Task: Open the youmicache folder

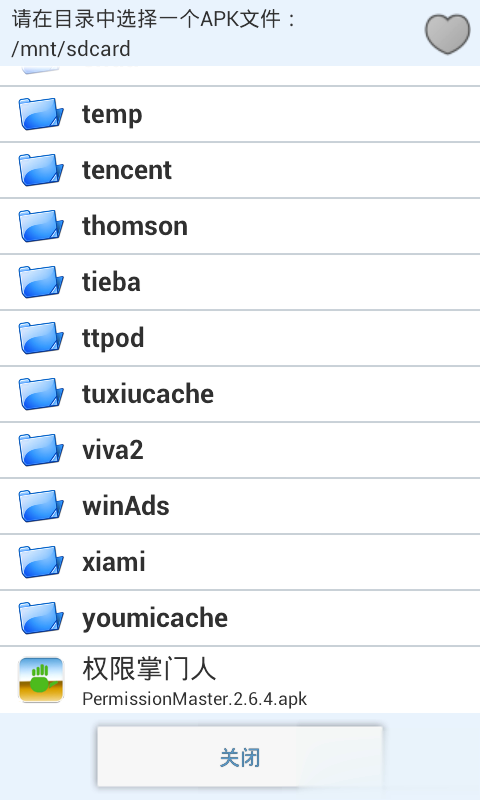Action: click(240, 618)
